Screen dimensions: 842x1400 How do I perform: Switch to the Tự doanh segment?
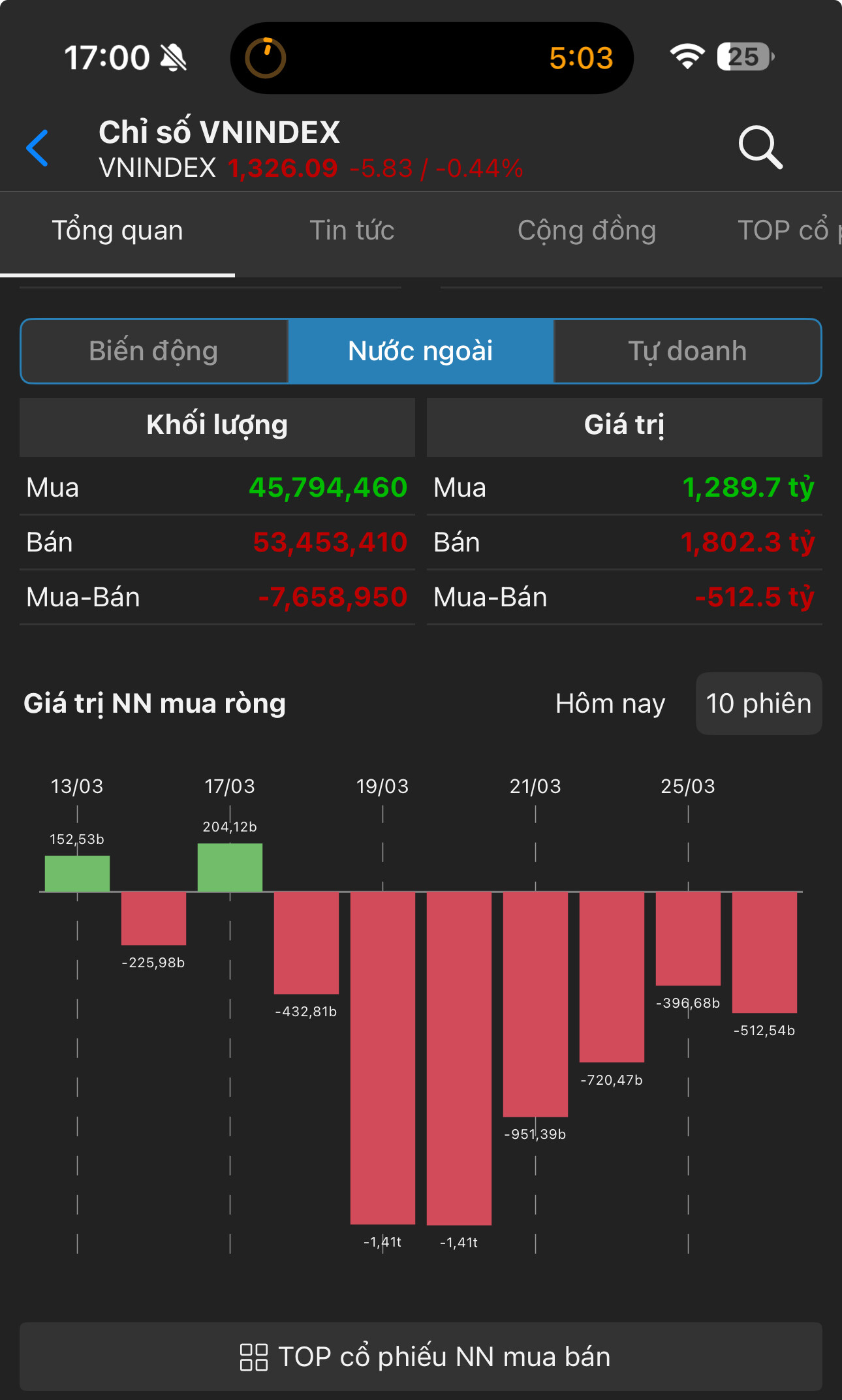click(687, 351)
